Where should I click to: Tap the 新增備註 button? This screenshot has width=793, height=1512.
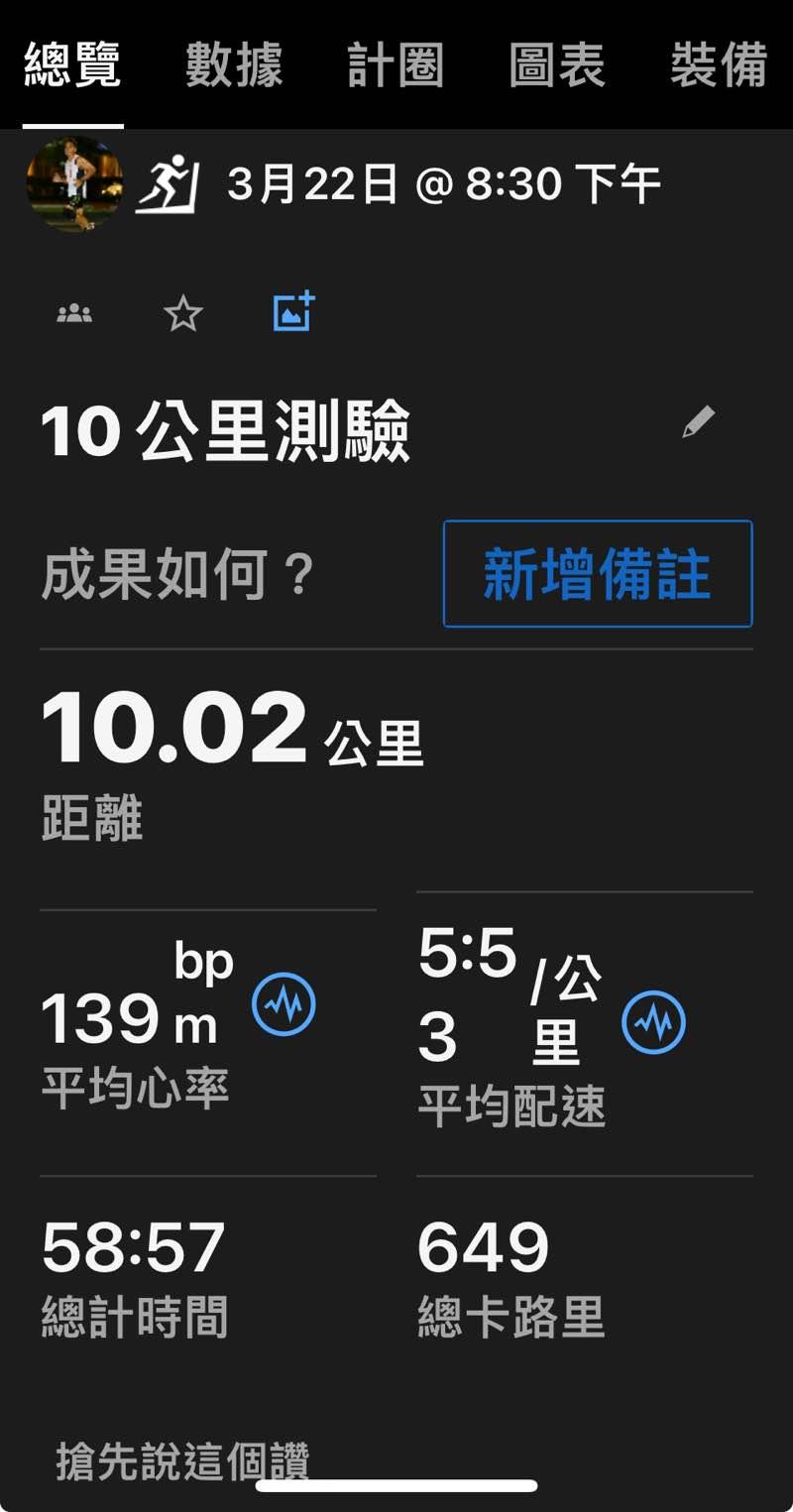[x=597, y=574]
